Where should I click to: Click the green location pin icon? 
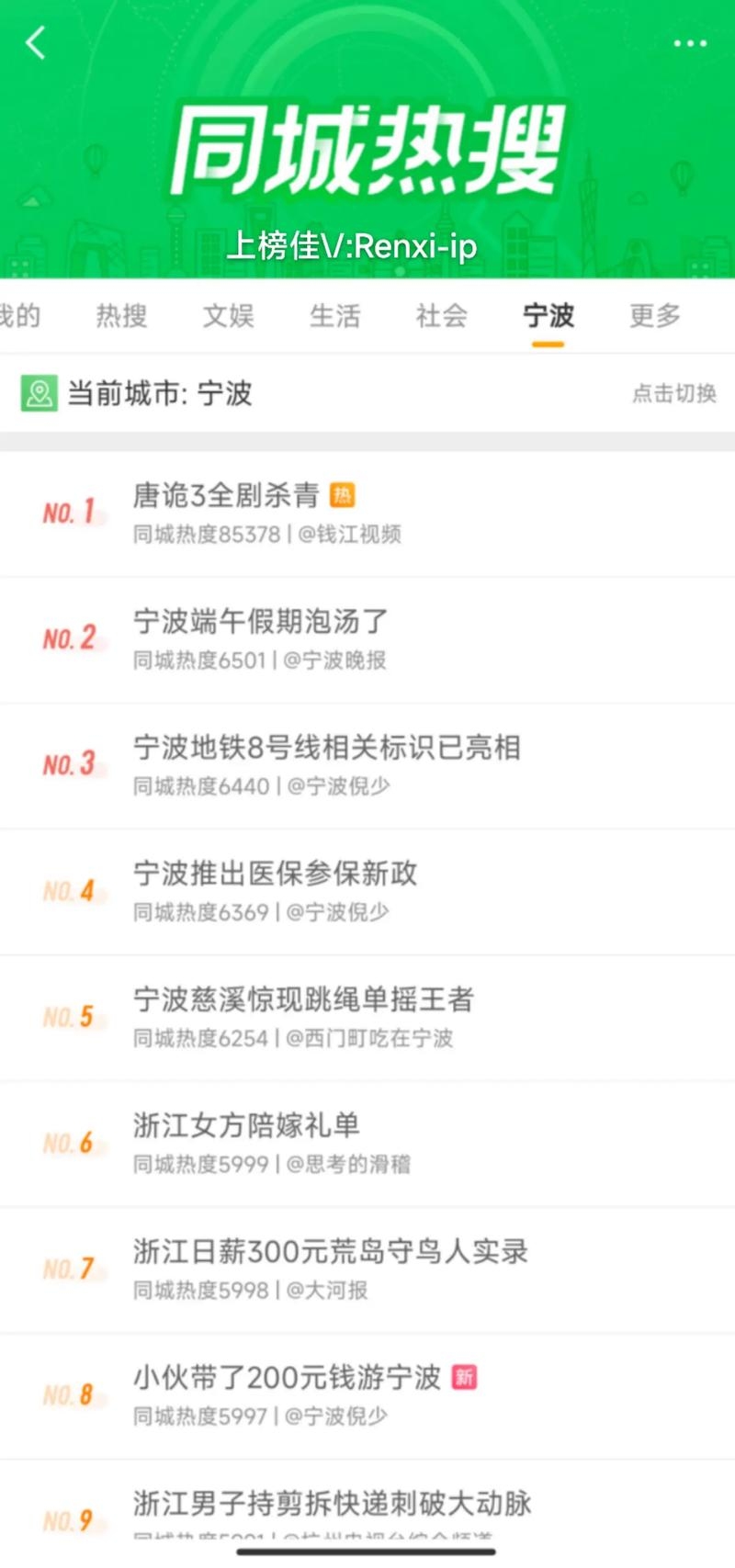[x=38, y=394]
